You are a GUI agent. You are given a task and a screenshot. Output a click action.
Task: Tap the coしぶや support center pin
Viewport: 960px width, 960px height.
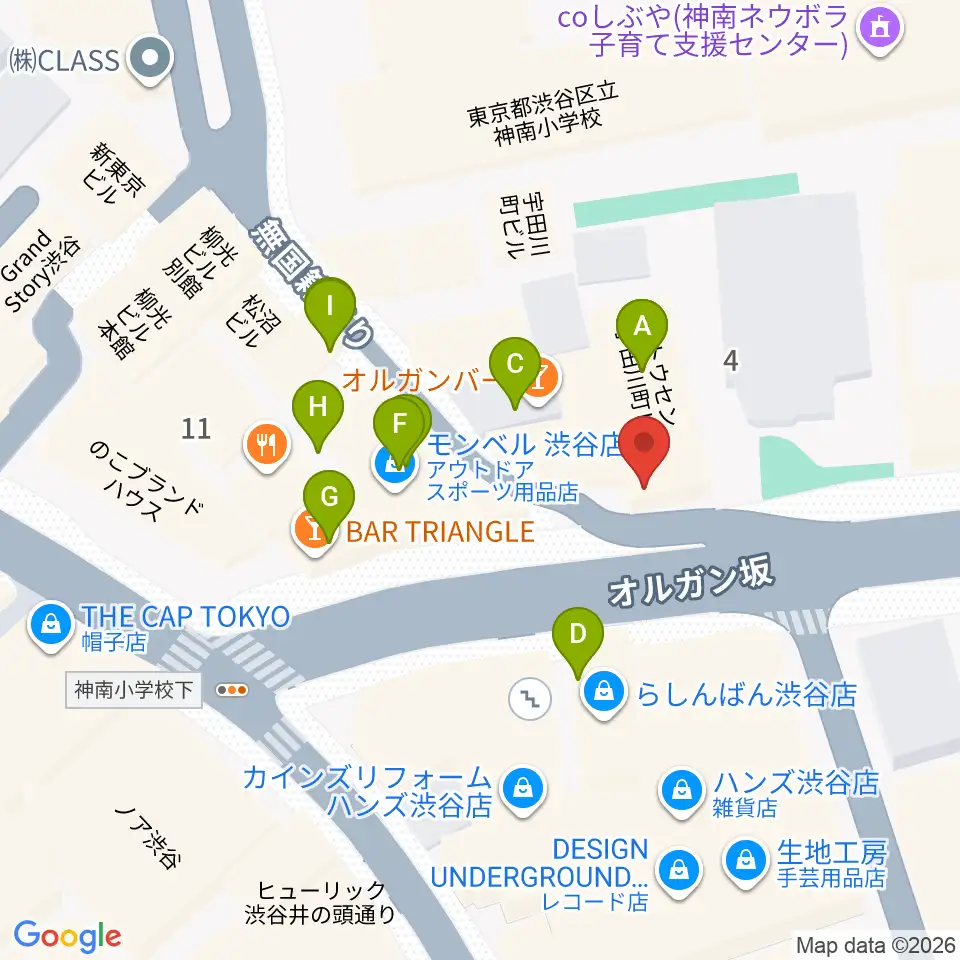point(881,30)
